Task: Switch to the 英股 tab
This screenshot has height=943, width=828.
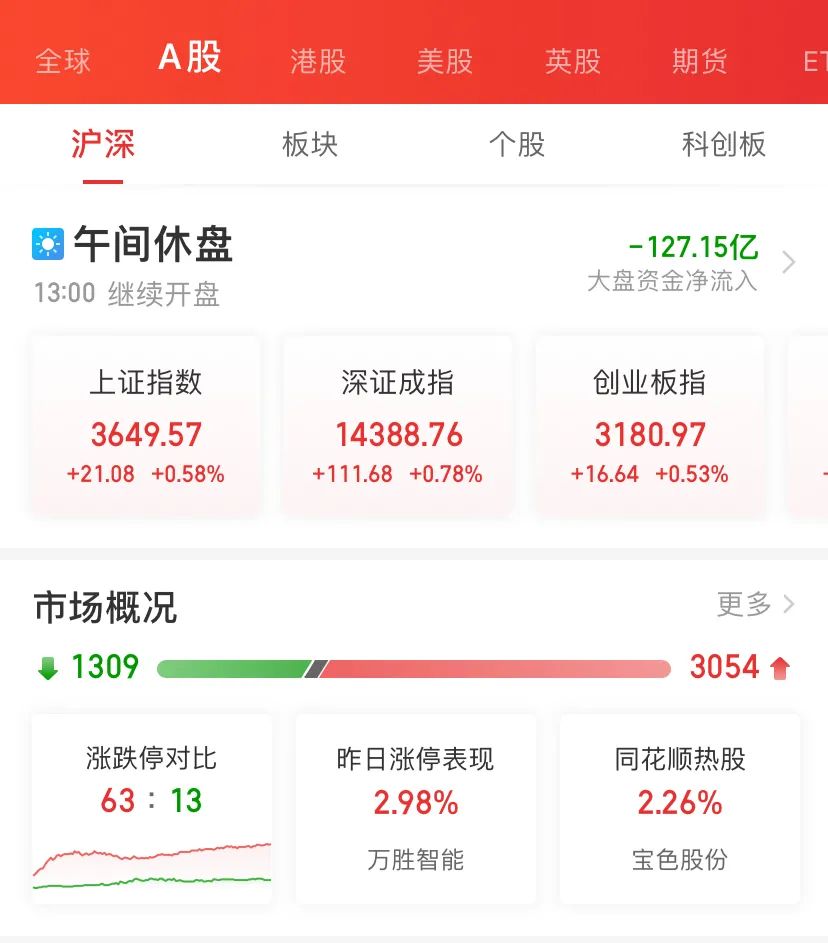Action: point(573,61)
